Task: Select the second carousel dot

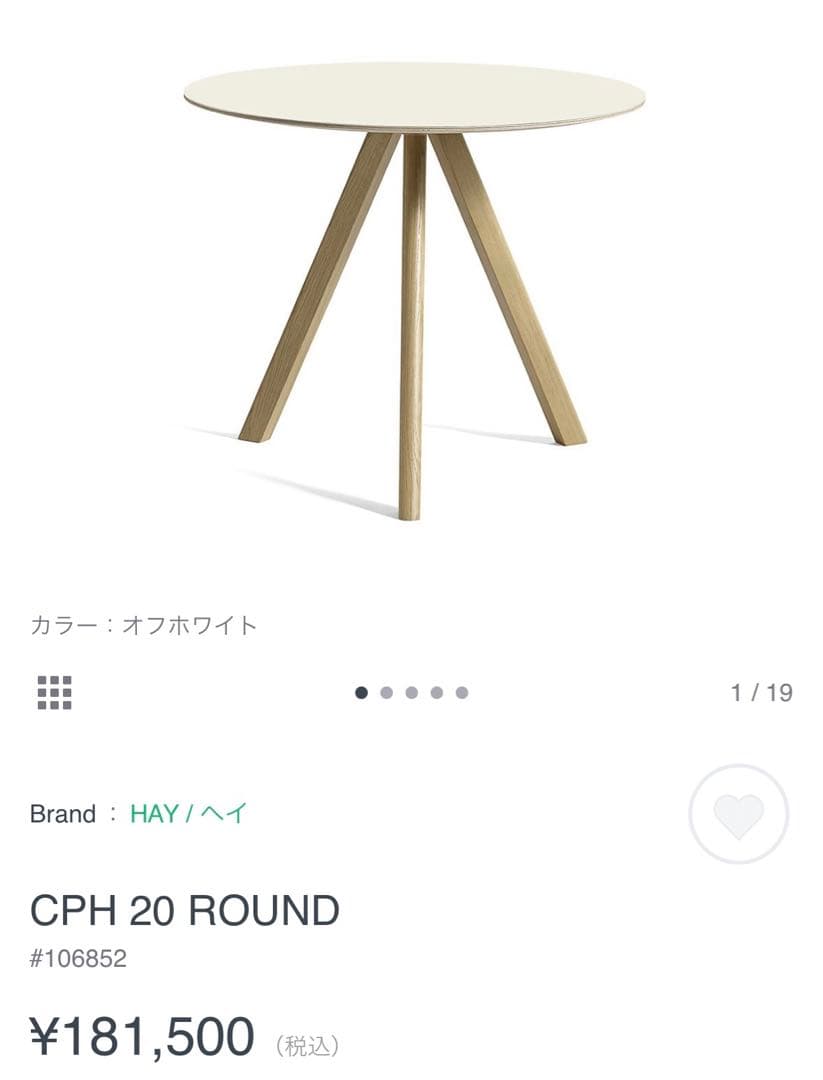Action: click(386, 690)
